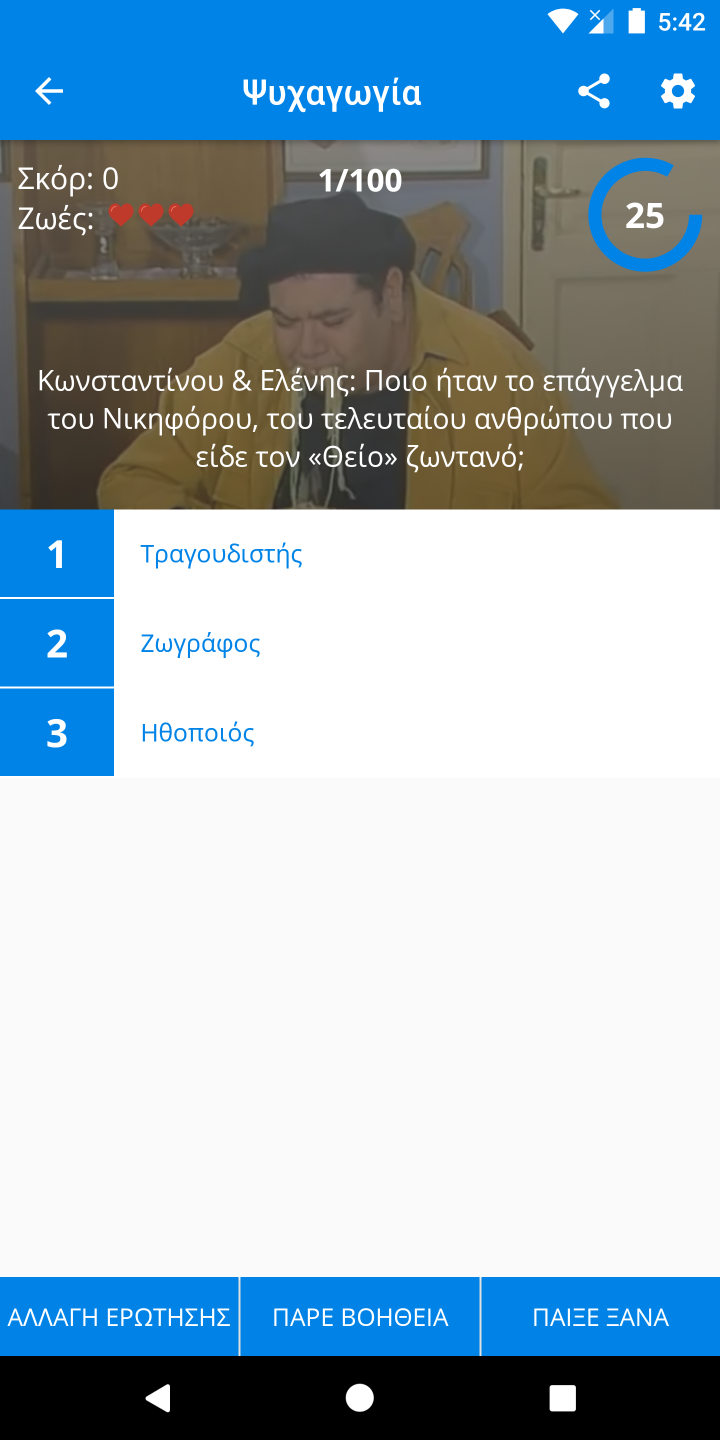
Task: Go back using the arrow icon
Action: point(49,92)
